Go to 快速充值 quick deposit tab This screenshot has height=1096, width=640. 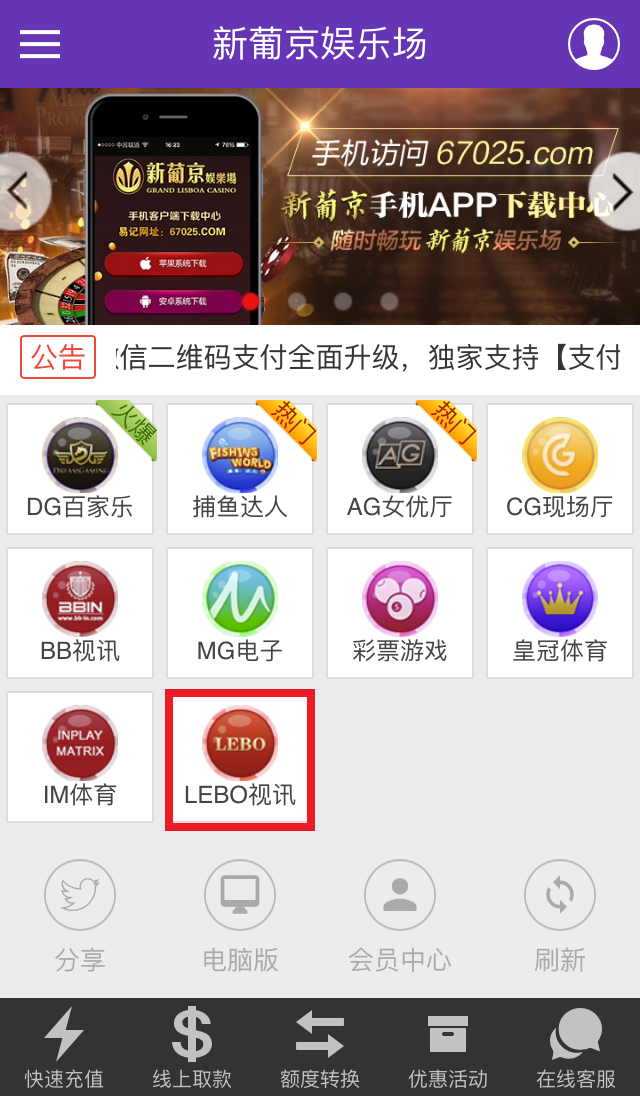pyautogui.click(x=64, y=1047)
